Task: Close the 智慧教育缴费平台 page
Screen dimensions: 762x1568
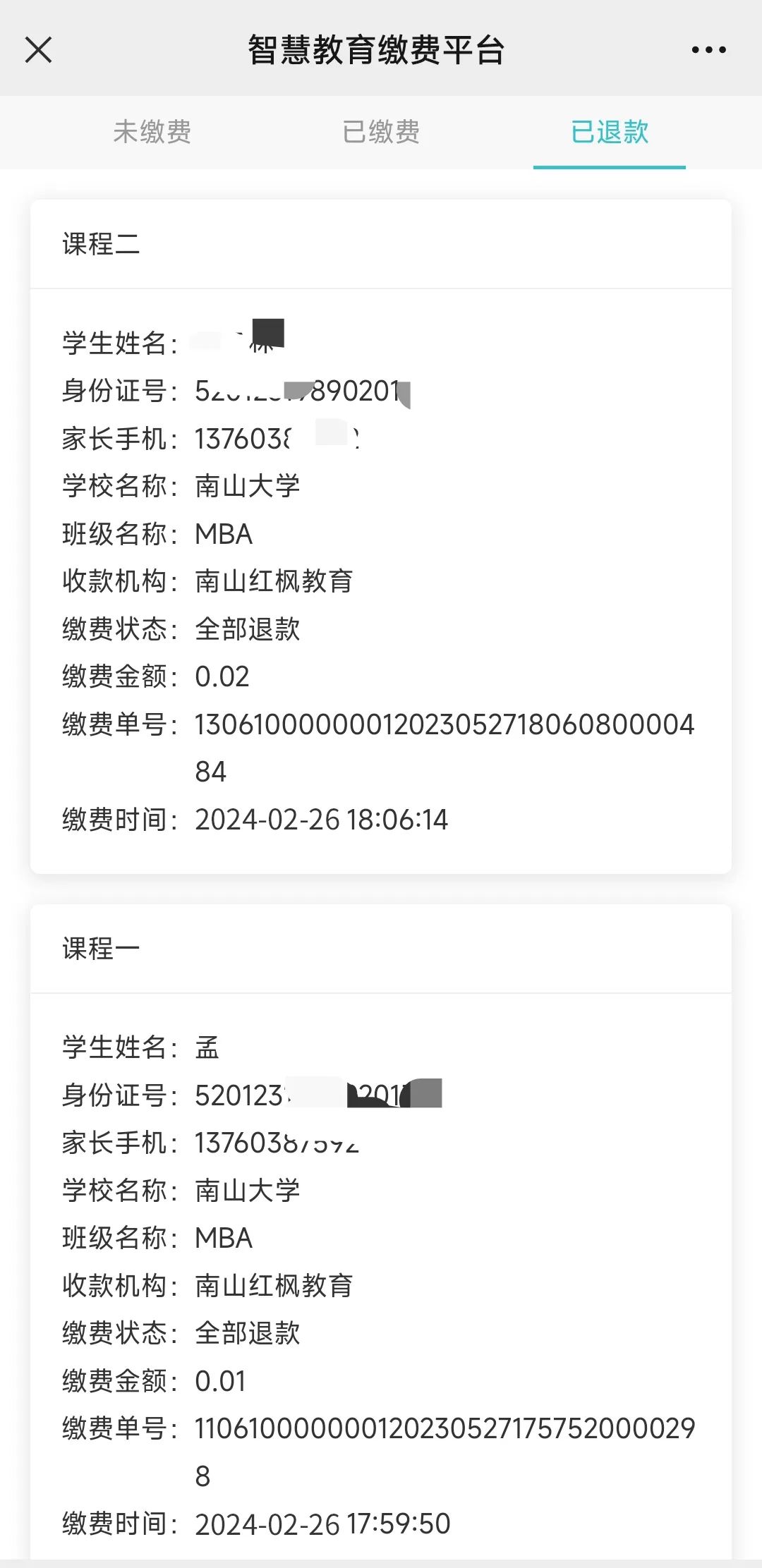Action: (38, 50)
